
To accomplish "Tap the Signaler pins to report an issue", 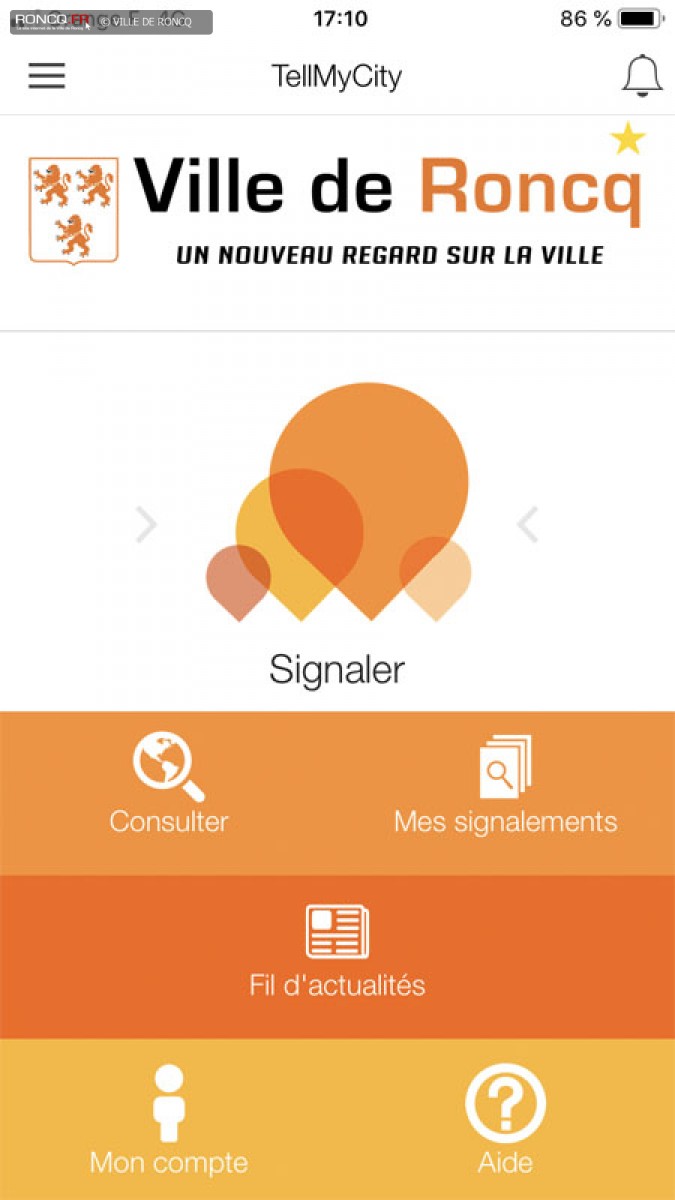I will (x=338, y=520).
